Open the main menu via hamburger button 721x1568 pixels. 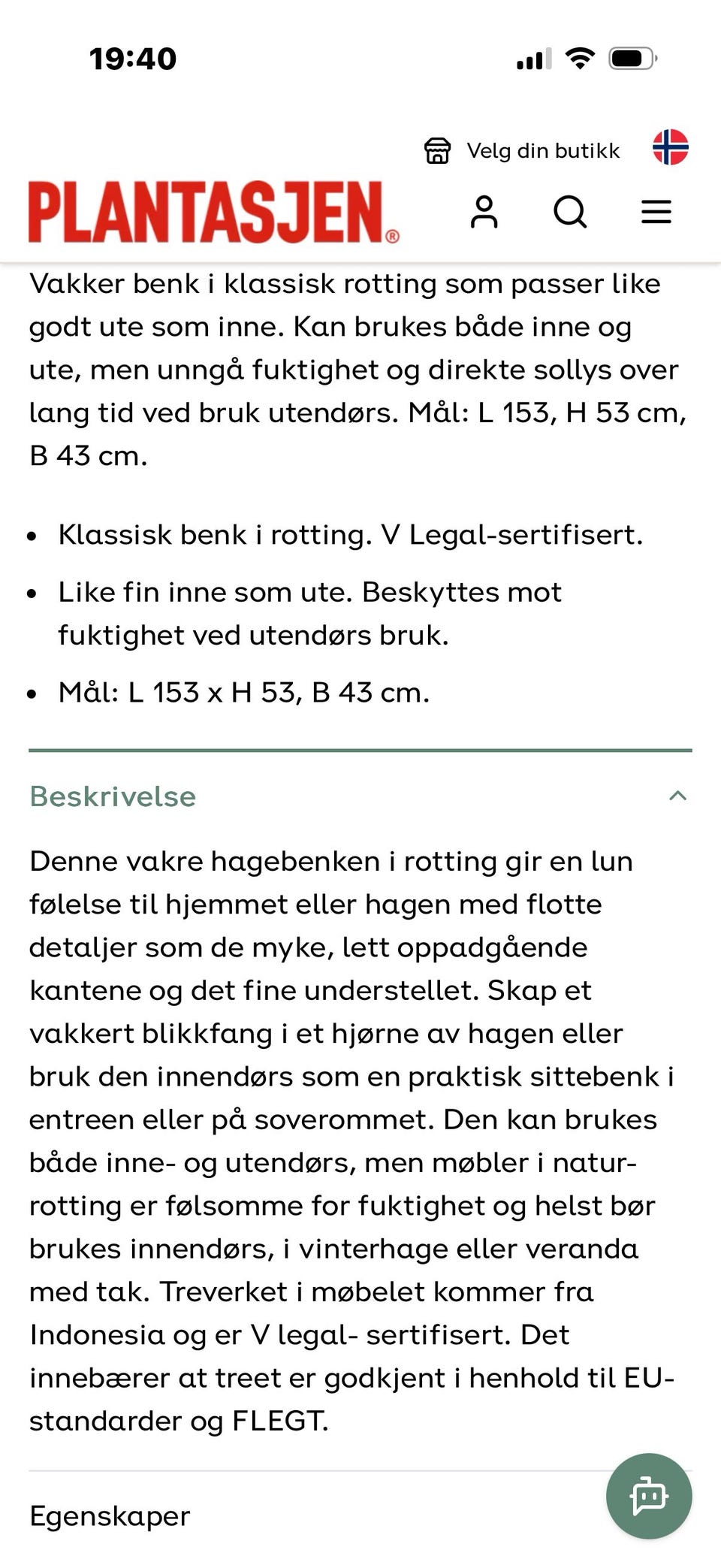(655, 213)
